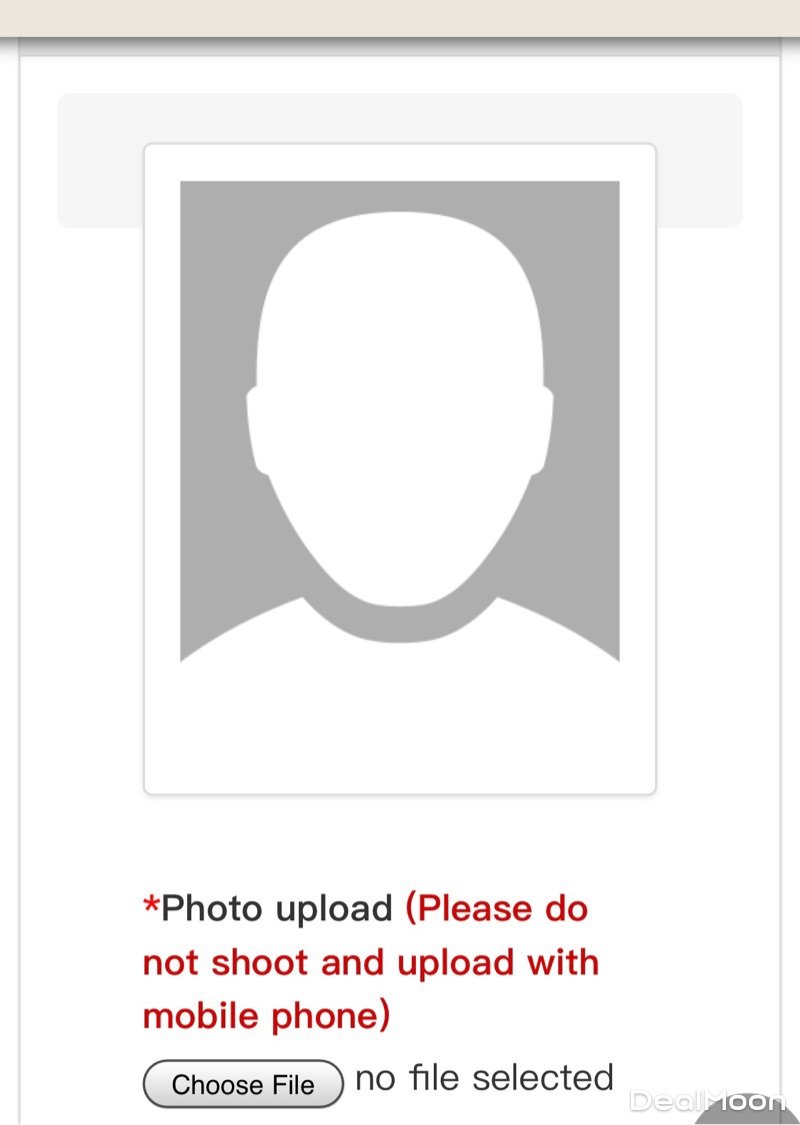Tap Choose File to upload a photo

click(243, 1084)
